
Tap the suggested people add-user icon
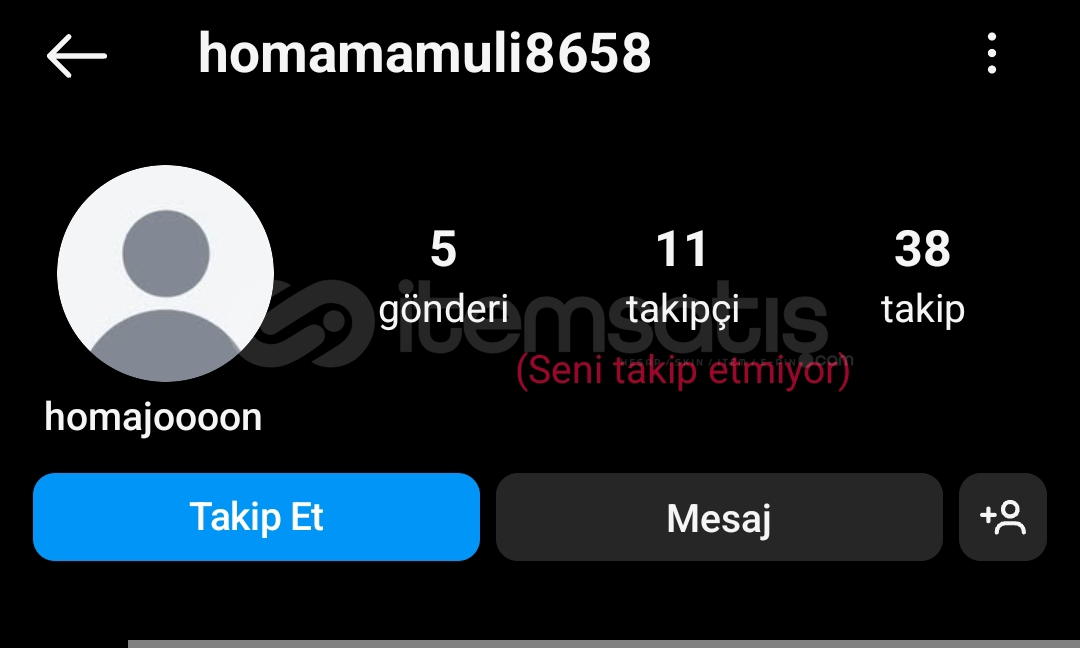pos(1002,517)
